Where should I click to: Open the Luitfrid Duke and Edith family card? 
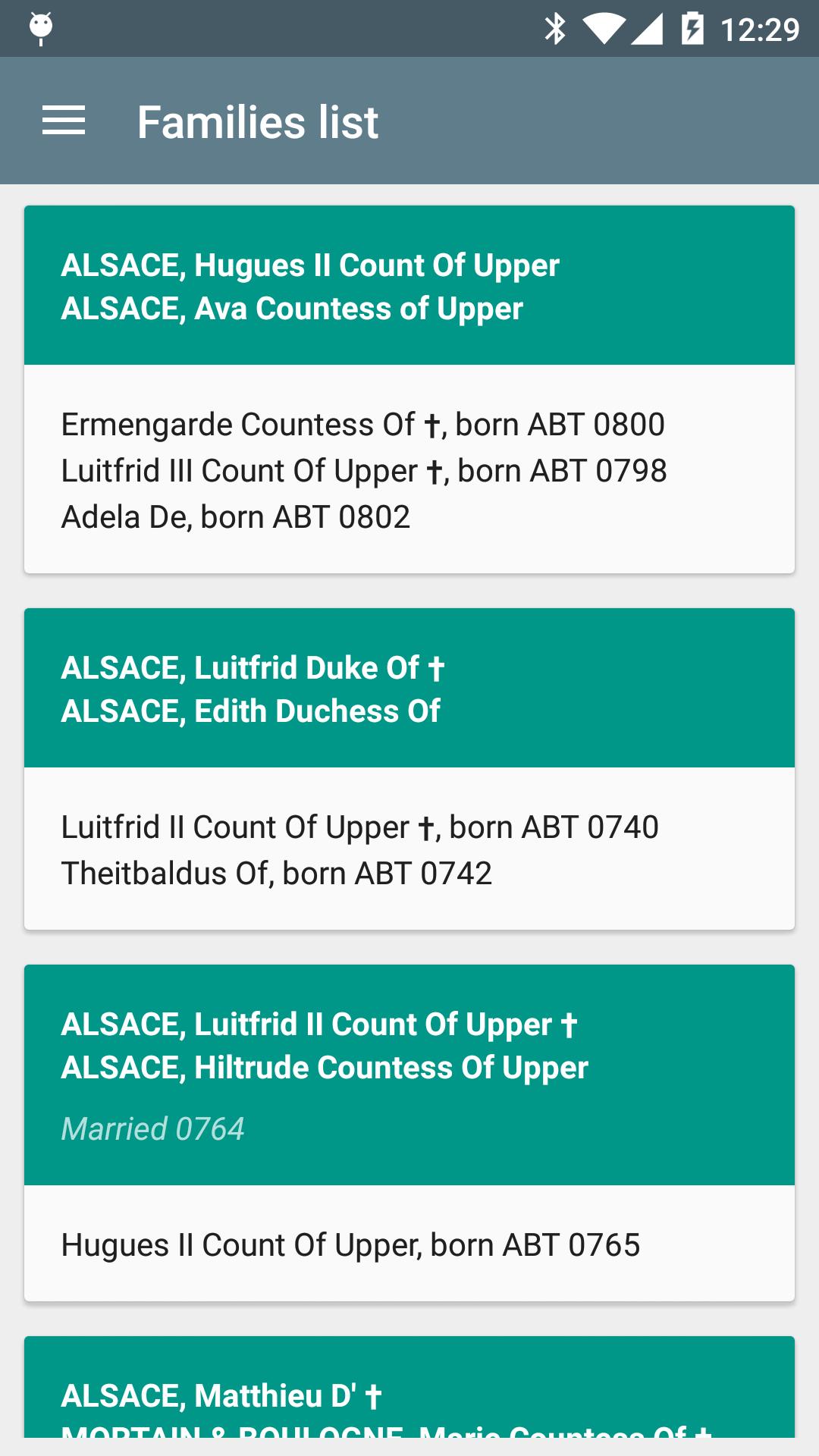pos(409,689)
